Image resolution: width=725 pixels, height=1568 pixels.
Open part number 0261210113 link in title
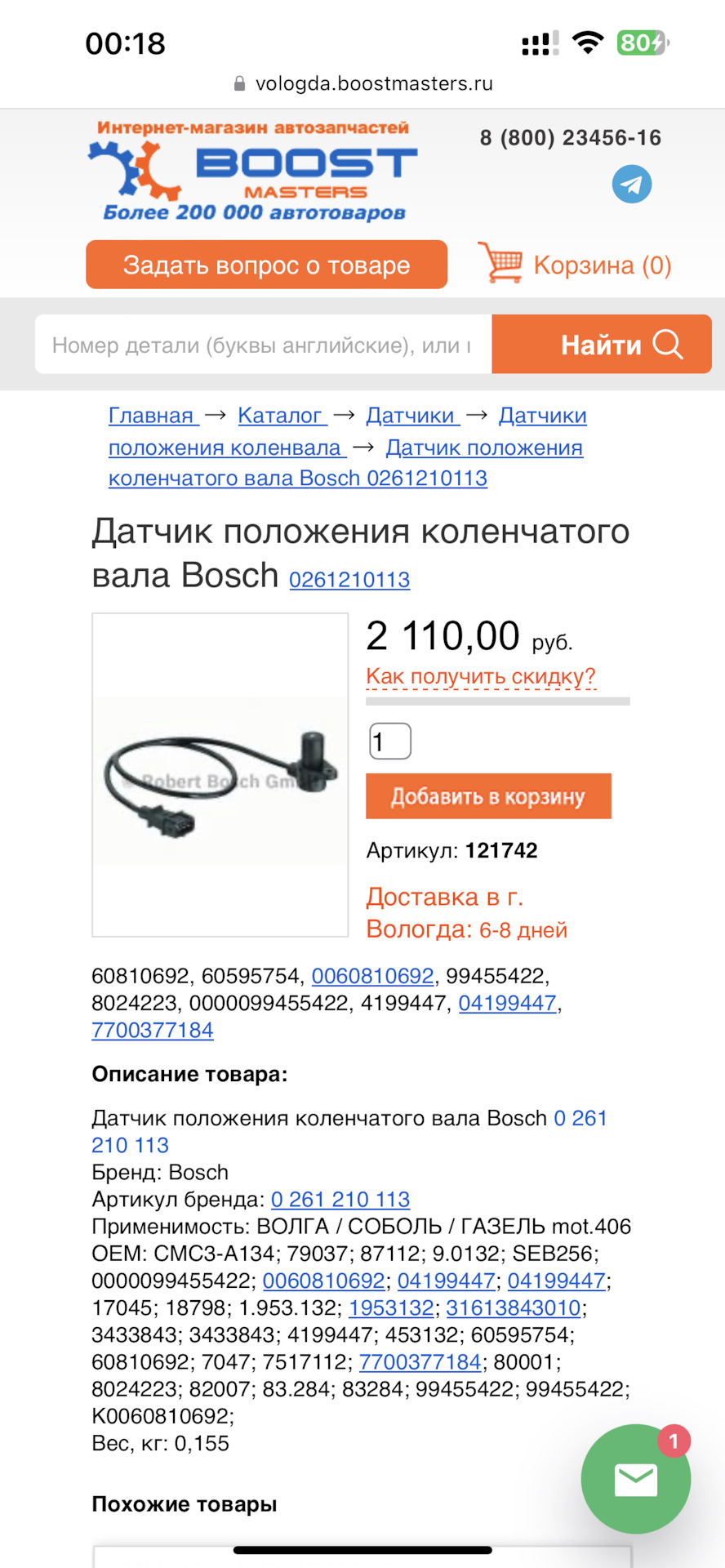click(x=349, y=580)
